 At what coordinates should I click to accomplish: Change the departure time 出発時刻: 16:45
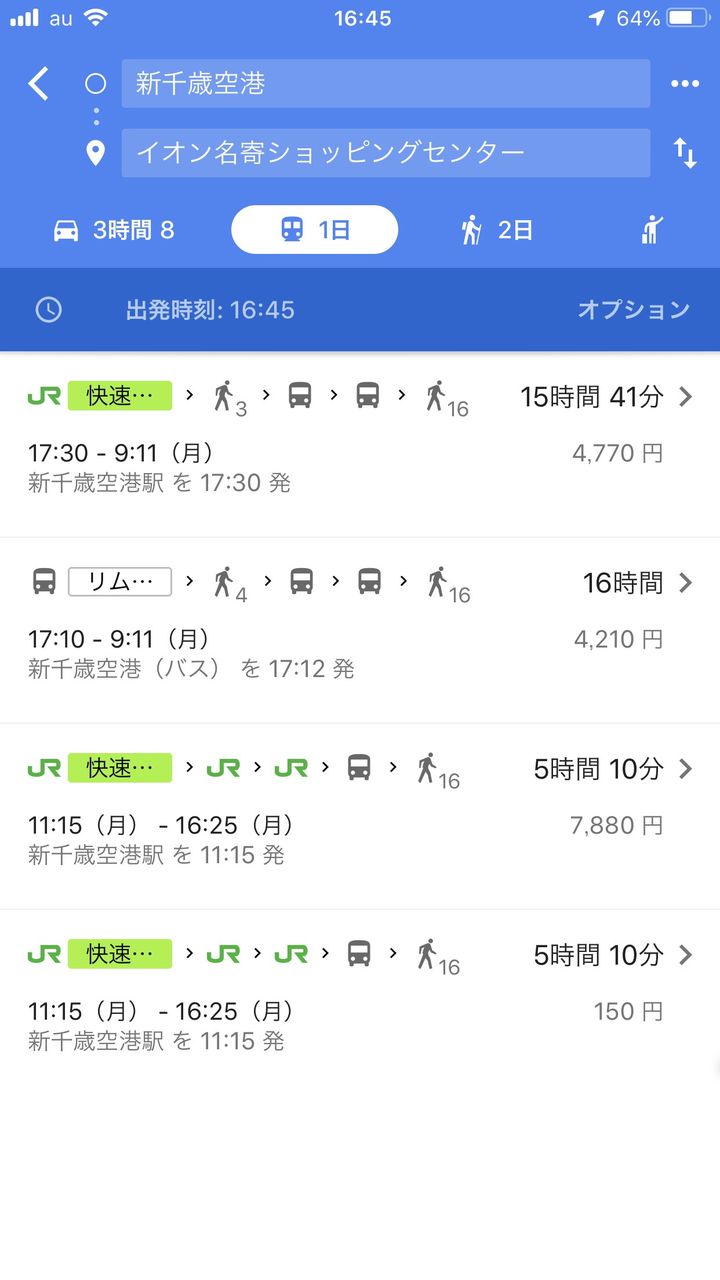click(210, 310)
